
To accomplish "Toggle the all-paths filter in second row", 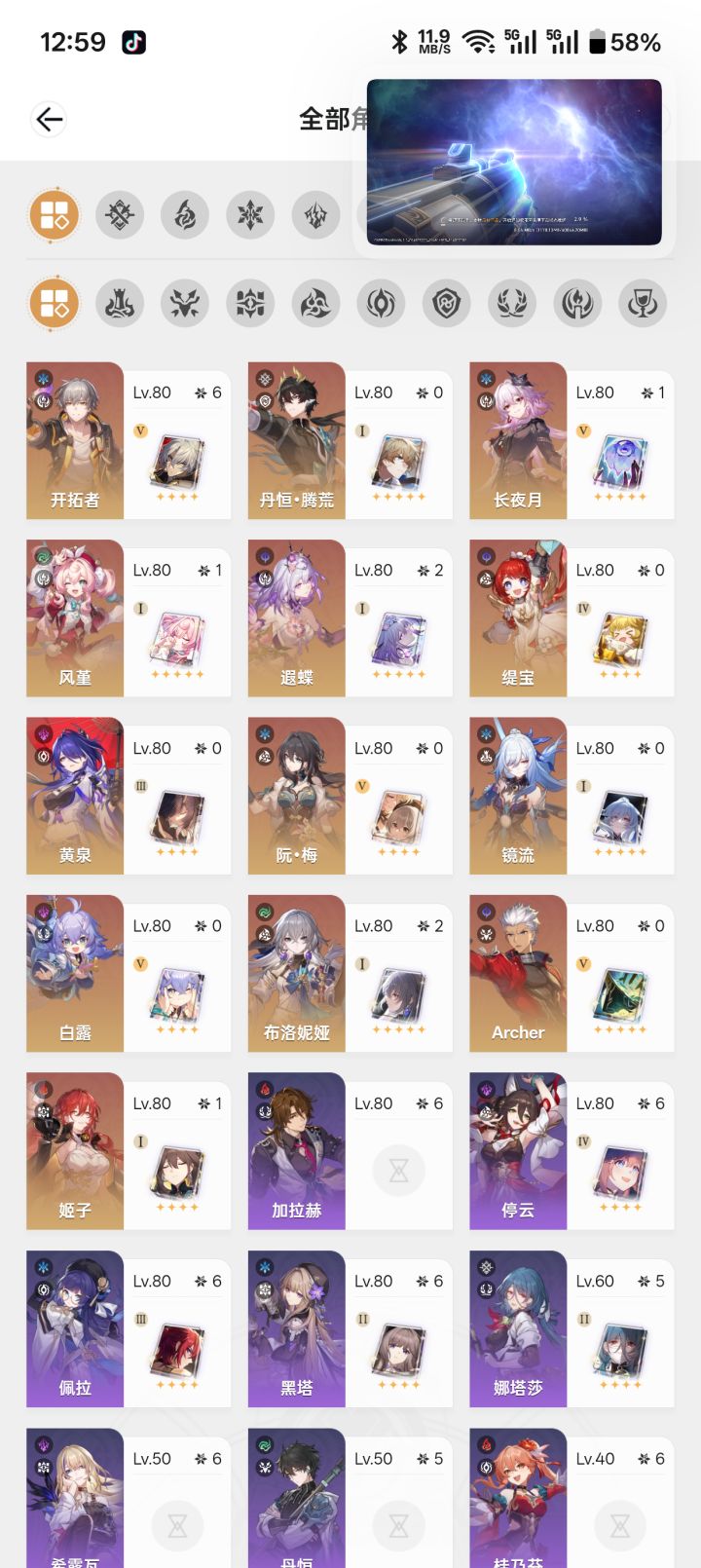I will click(54, 303).
